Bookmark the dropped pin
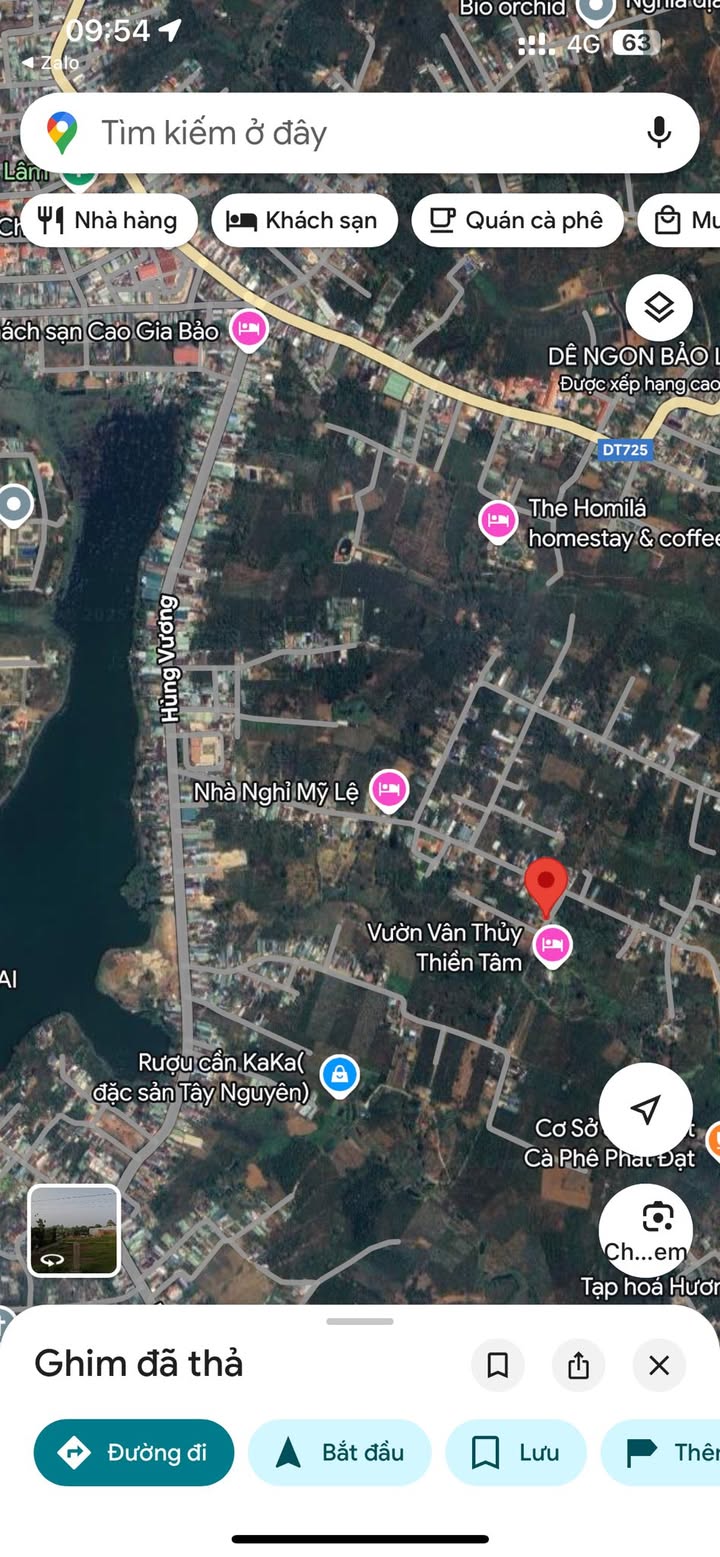The height and width of the screenshot is (1557, 720). [x=498, y=1365]
